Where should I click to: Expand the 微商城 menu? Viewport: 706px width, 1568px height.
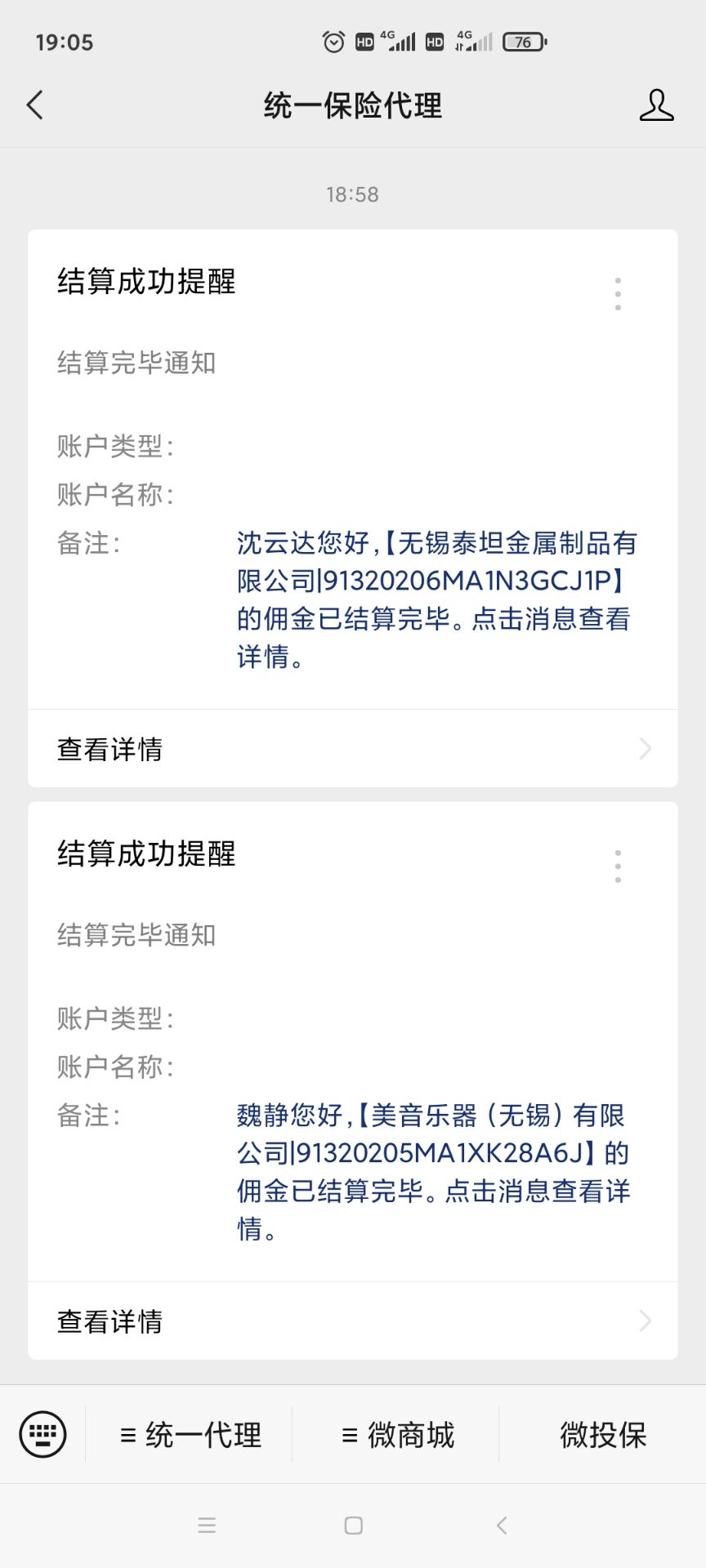tap(397, 1435)
